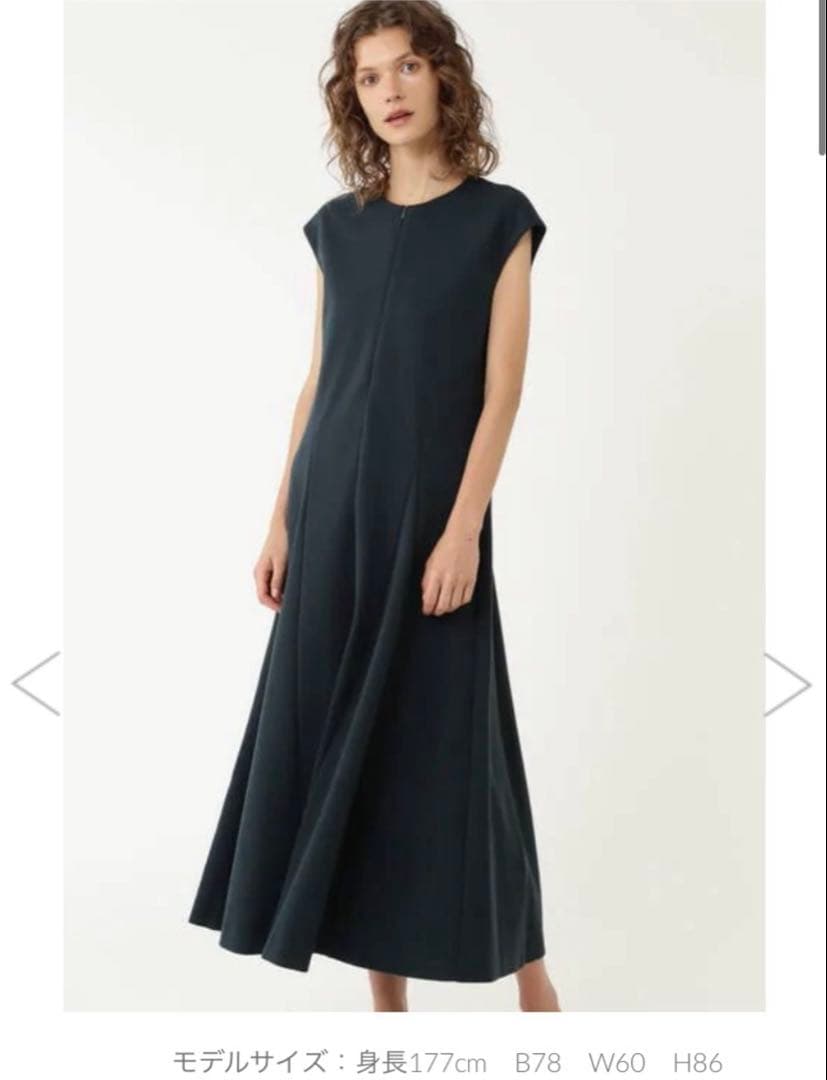This screenshot has height=1080, width=827.
Task: Go to the previous product photo
Action: (36, 684)
